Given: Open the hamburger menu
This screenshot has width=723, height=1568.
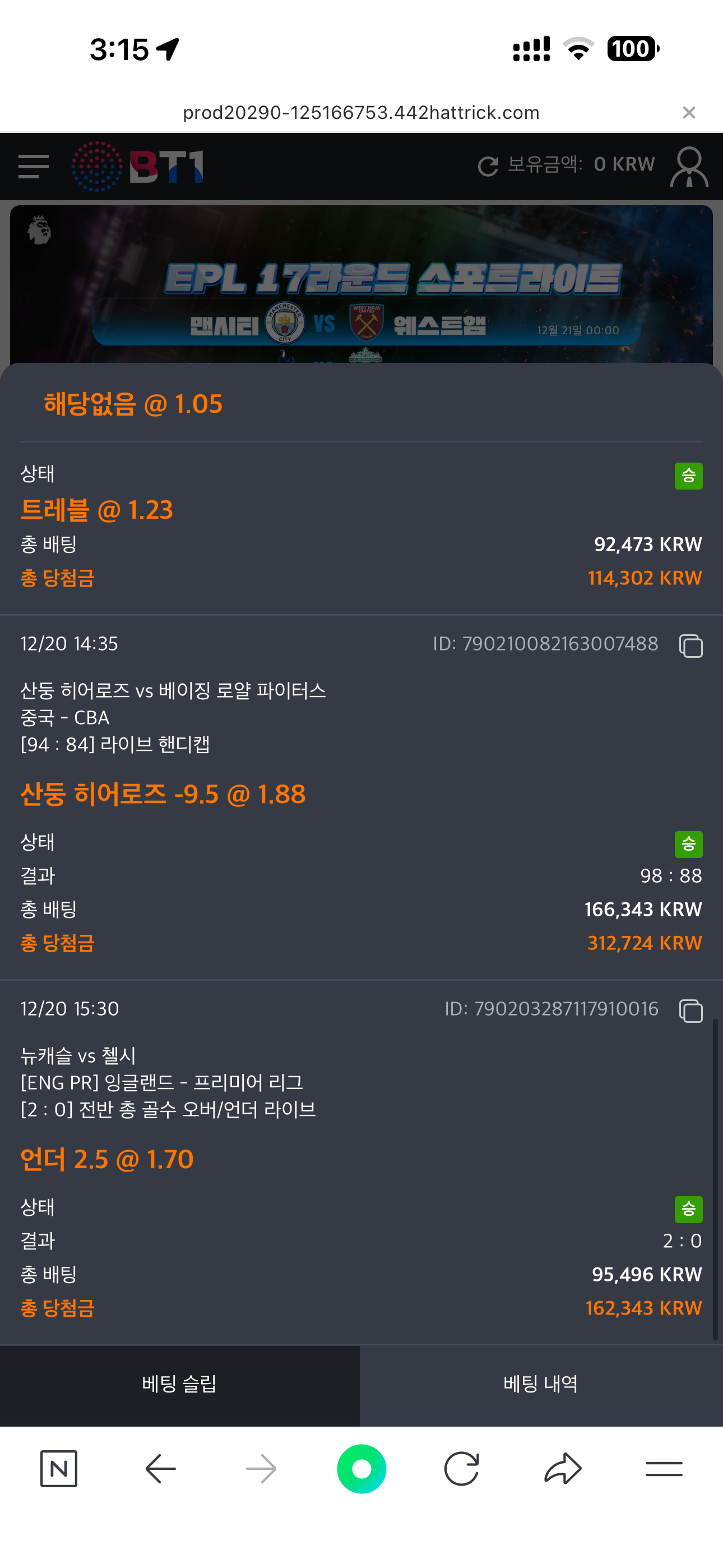Looking at the screenshot, I should tap(34, 166).
